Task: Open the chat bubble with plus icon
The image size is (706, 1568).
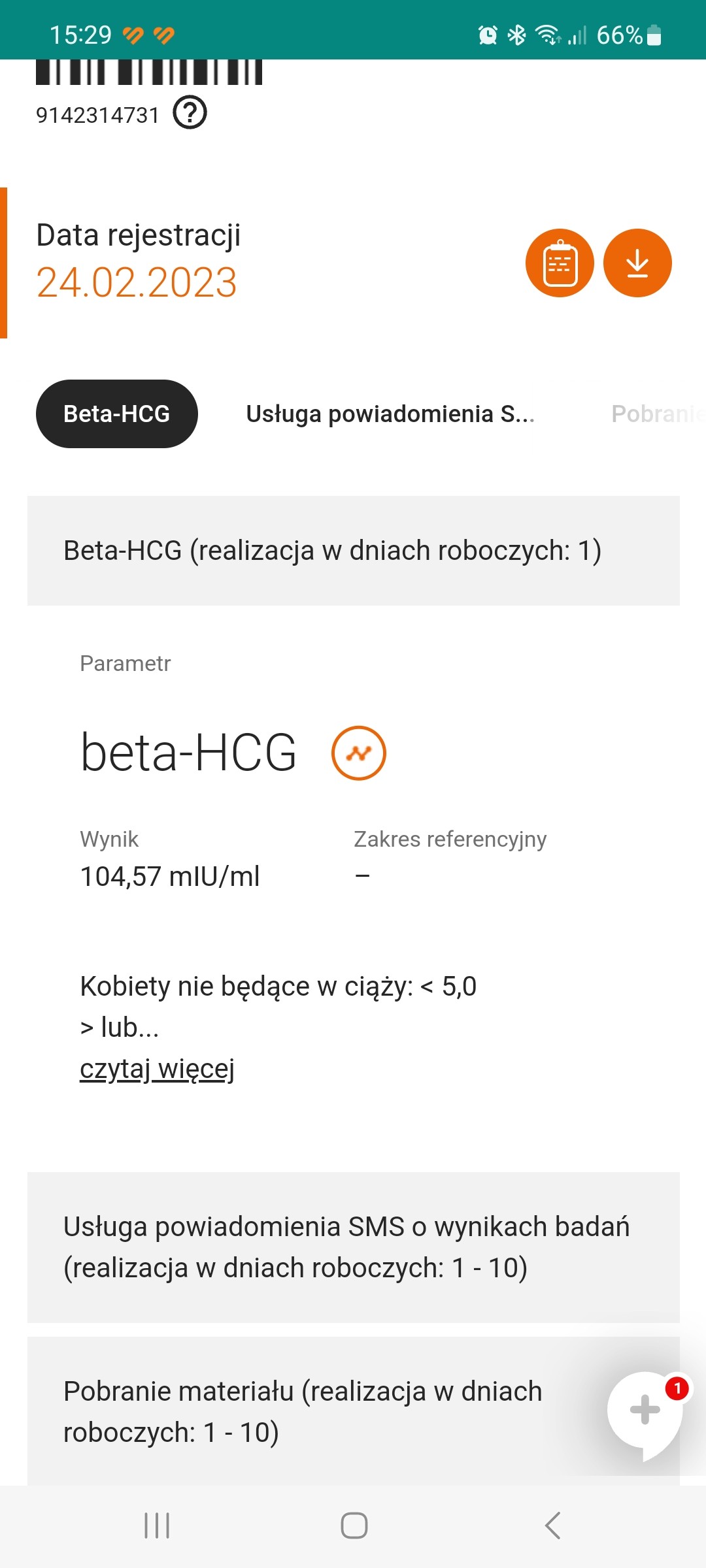Action: (645, 1411)
